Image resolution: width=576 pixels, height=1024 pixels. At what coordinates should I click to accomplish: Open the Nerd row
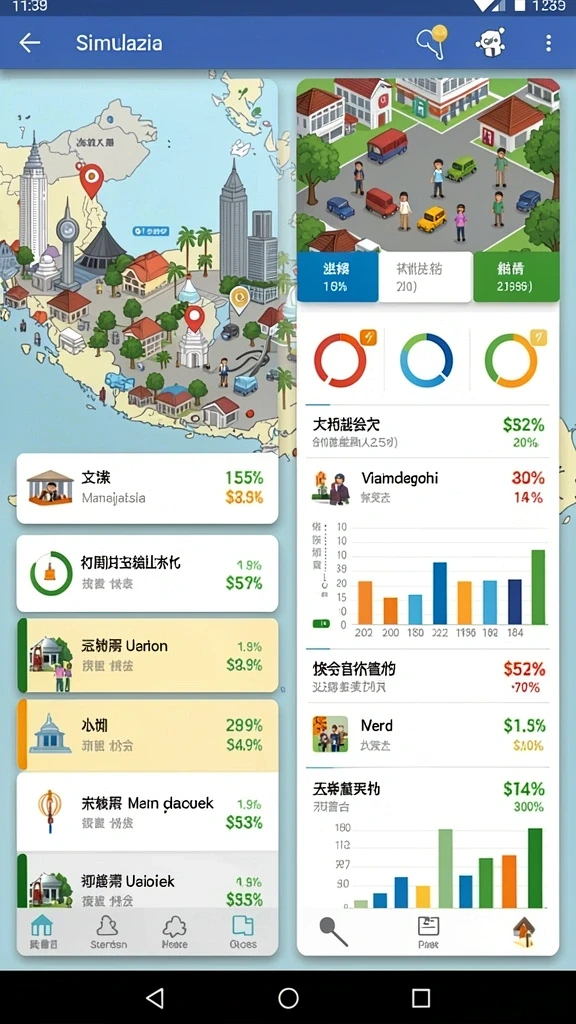click(x=428, y=734)
